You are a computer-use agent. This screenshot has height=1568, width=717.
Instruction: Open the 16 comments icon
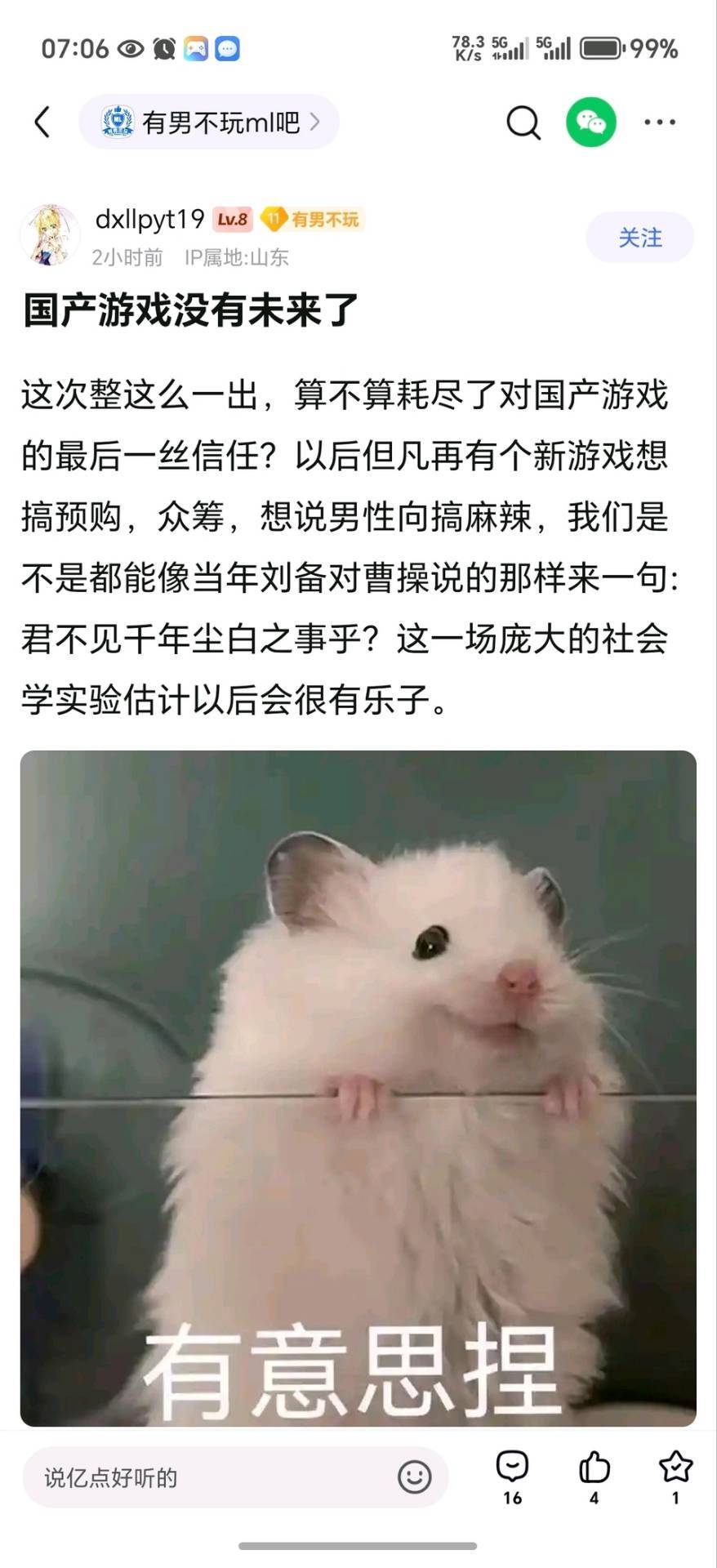pyautogui.click(x=512, y=1477)
